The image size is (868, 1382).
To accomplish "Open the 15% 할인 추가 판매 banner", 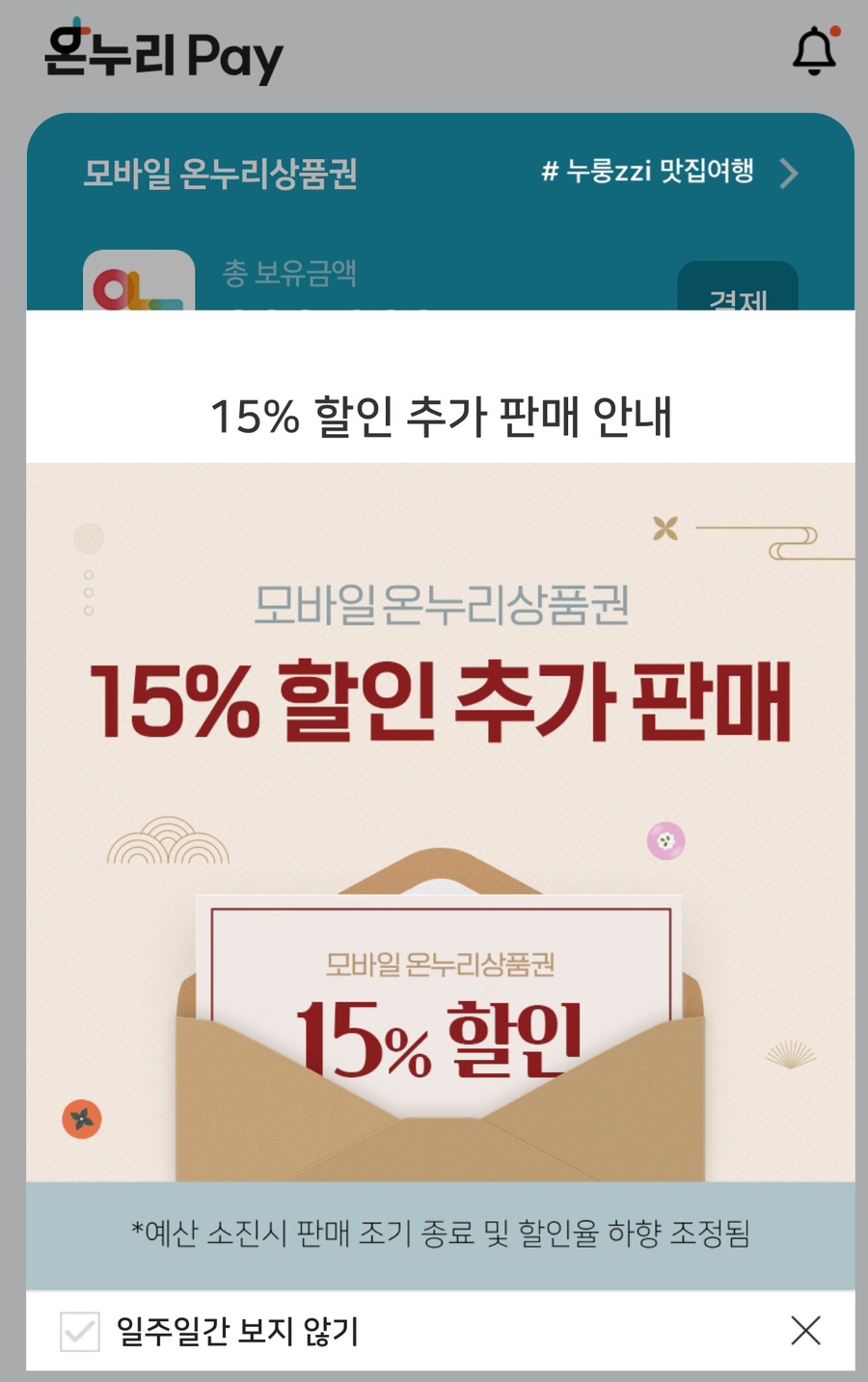I will click(440, 820).
